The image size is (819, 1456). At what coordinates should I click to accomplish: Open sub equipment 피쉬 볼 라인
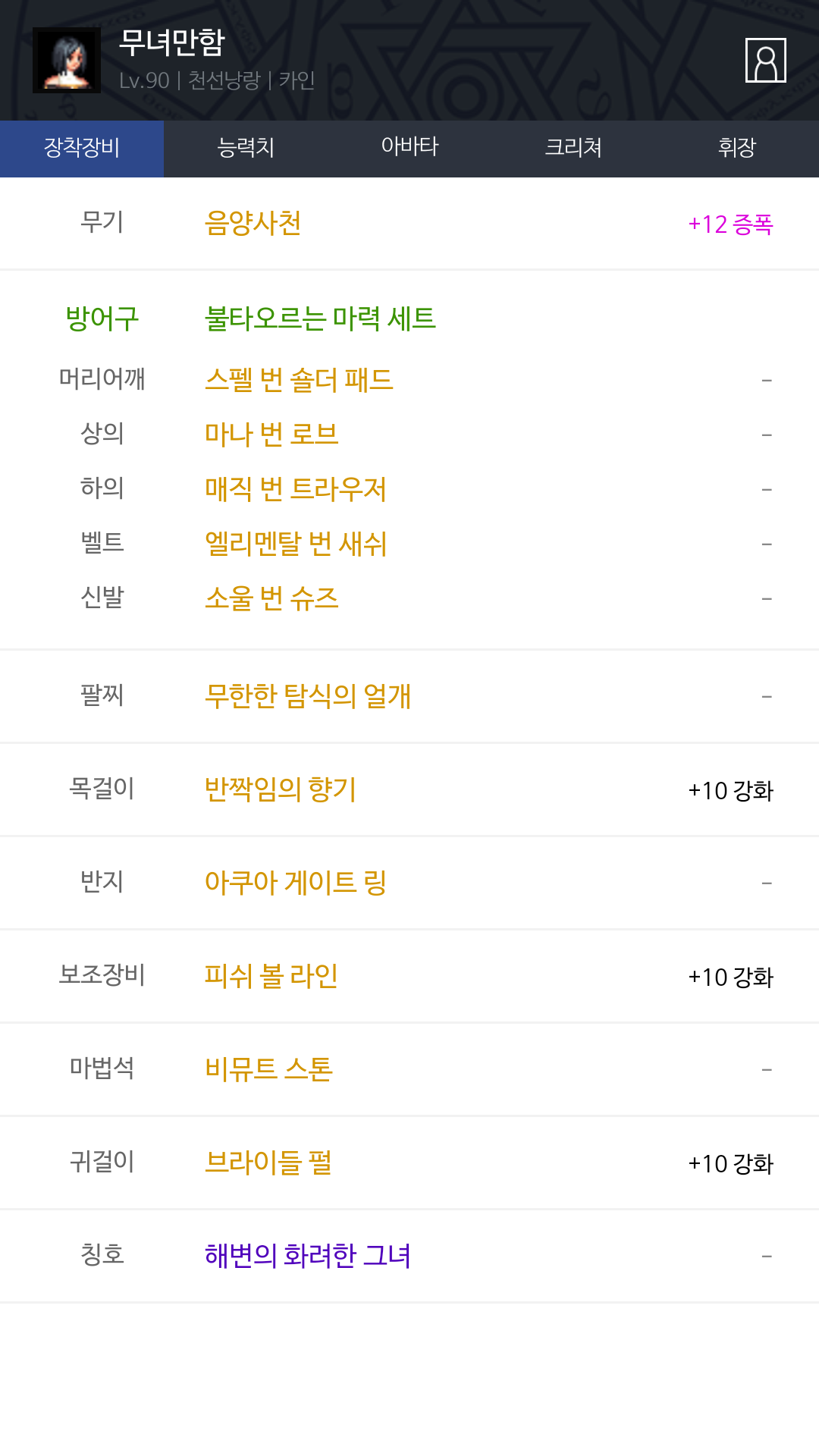point(271,975)
